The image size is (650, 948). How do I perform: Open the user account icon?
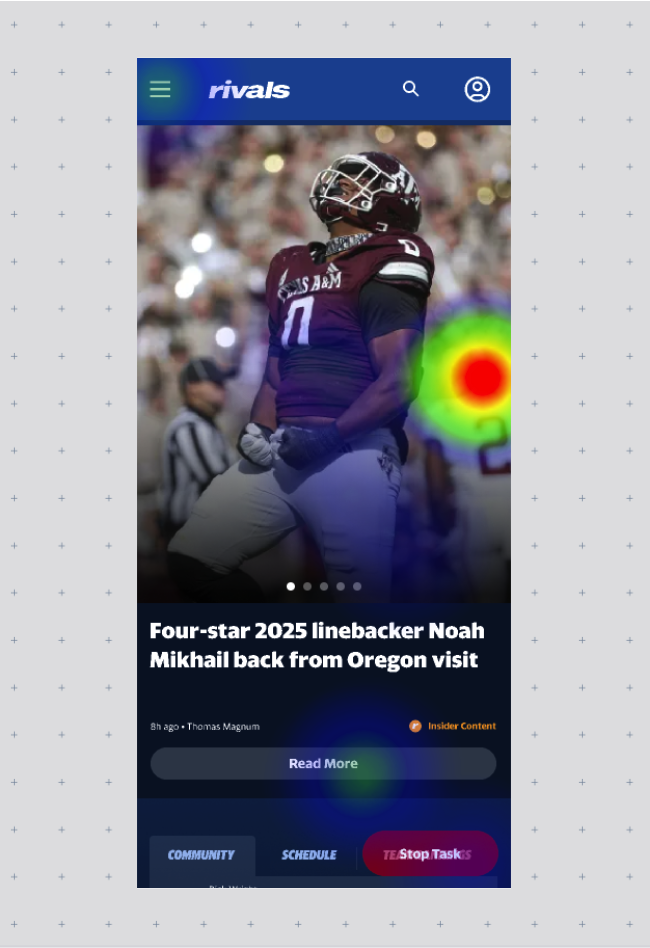pyautogui.click(x=477, y=89)
